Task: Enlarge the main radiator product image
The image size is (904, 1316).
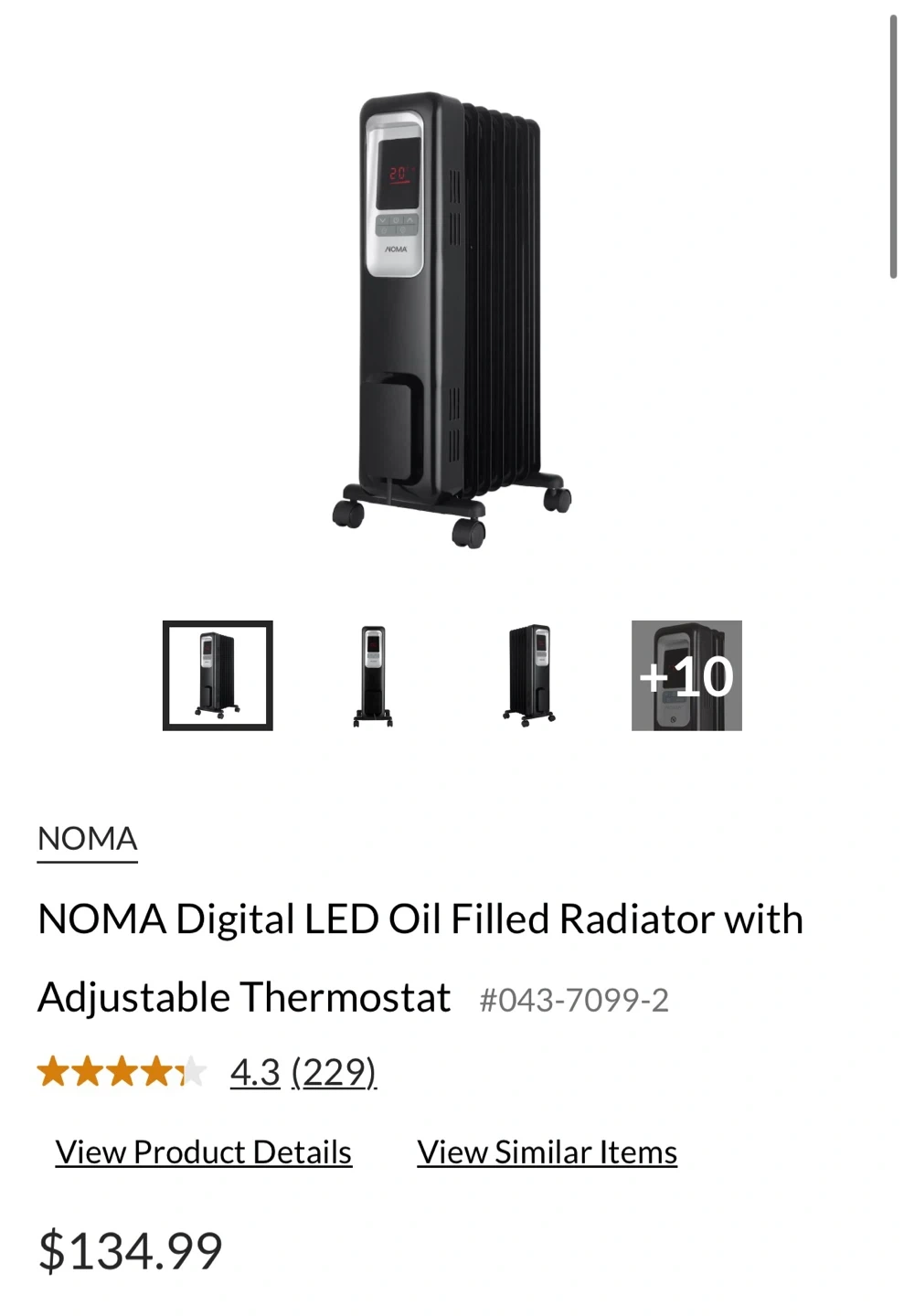Action: pos(452,320)
